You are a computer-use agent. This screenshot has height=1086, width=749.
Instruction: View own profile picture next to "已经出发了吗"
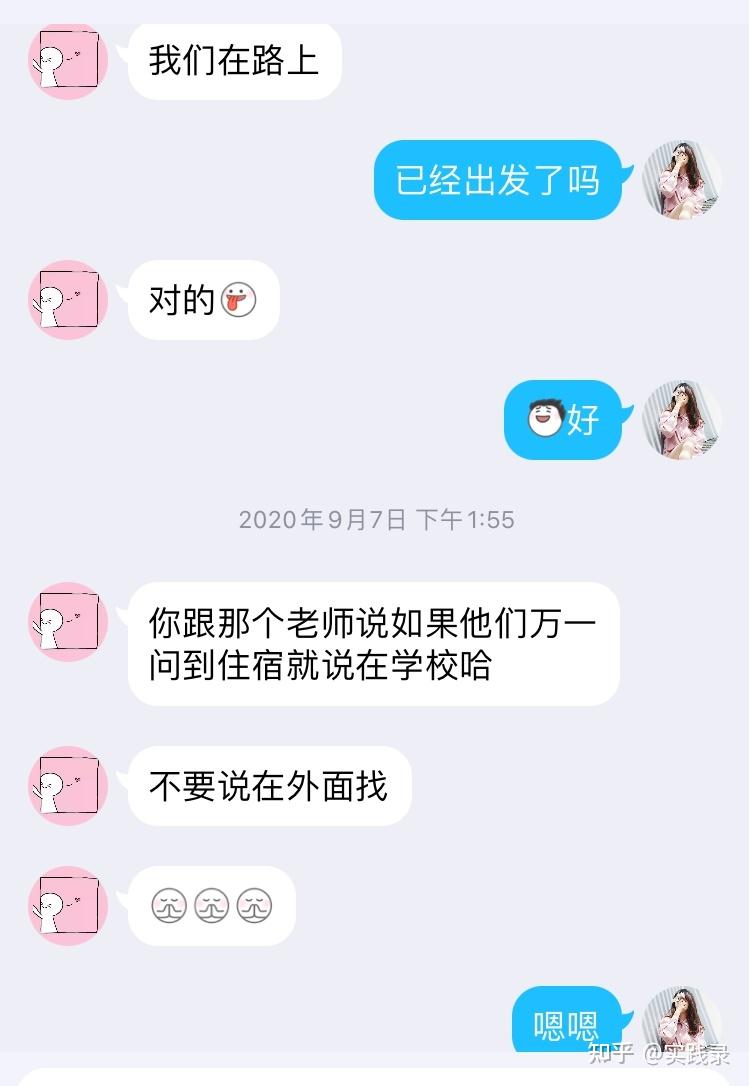click(x=682, y=180)
